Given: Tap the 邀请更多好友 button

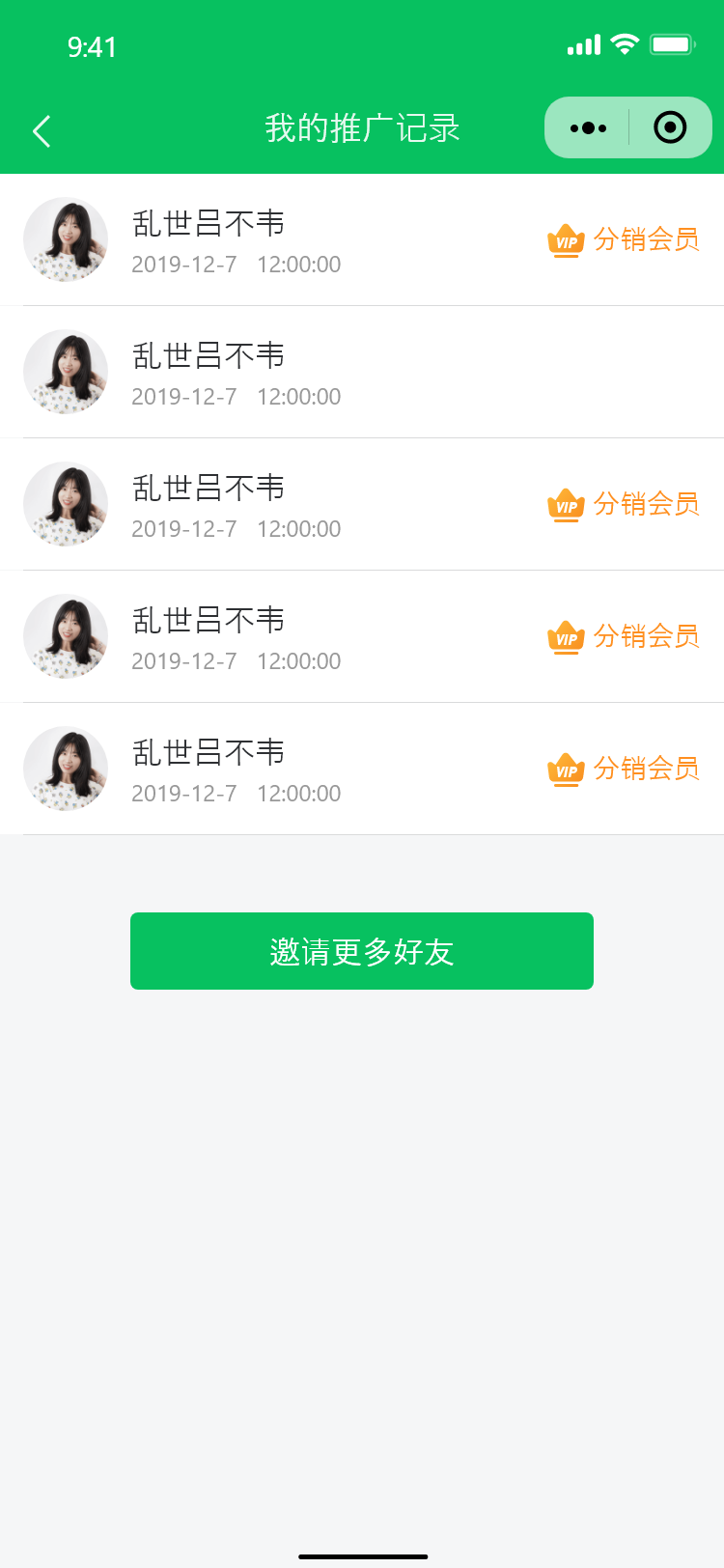Looking at the screenshot, I should click(x=362, y=951).
